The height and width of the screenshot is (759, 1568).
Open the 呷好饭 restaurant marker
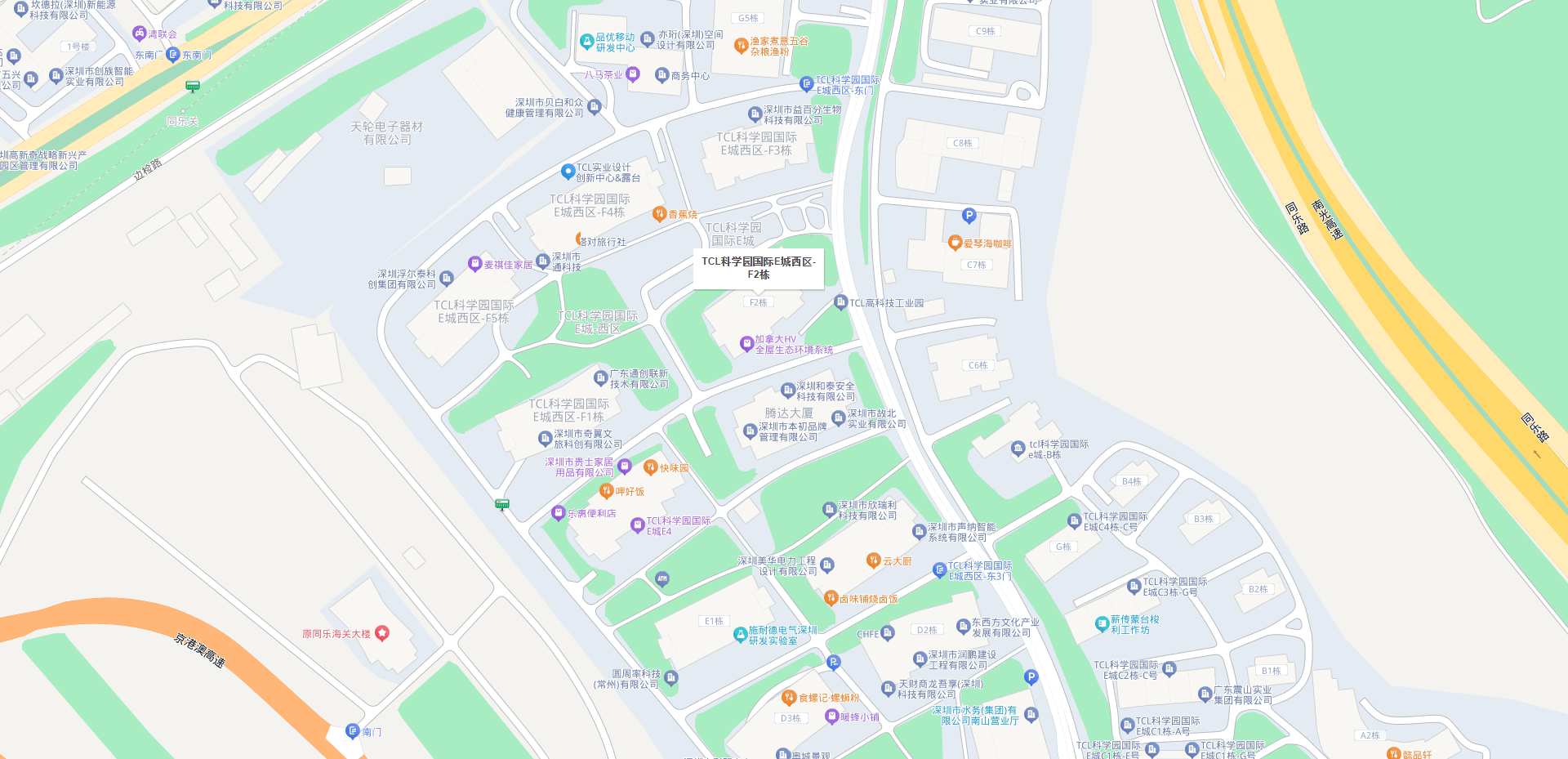tap(606, 491)
